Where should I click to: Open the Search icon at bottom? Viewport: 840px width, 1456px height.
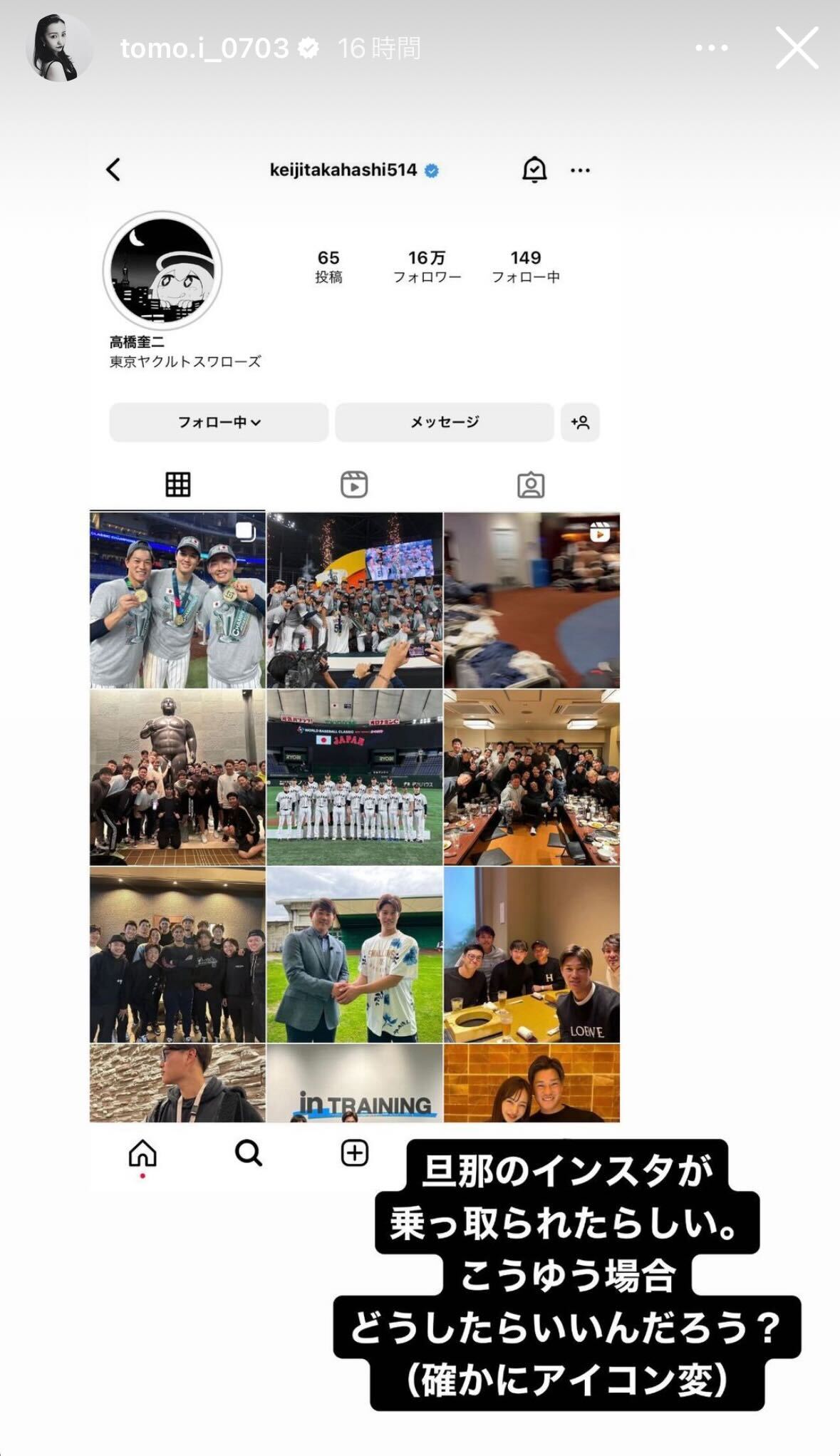point(250,1152)
